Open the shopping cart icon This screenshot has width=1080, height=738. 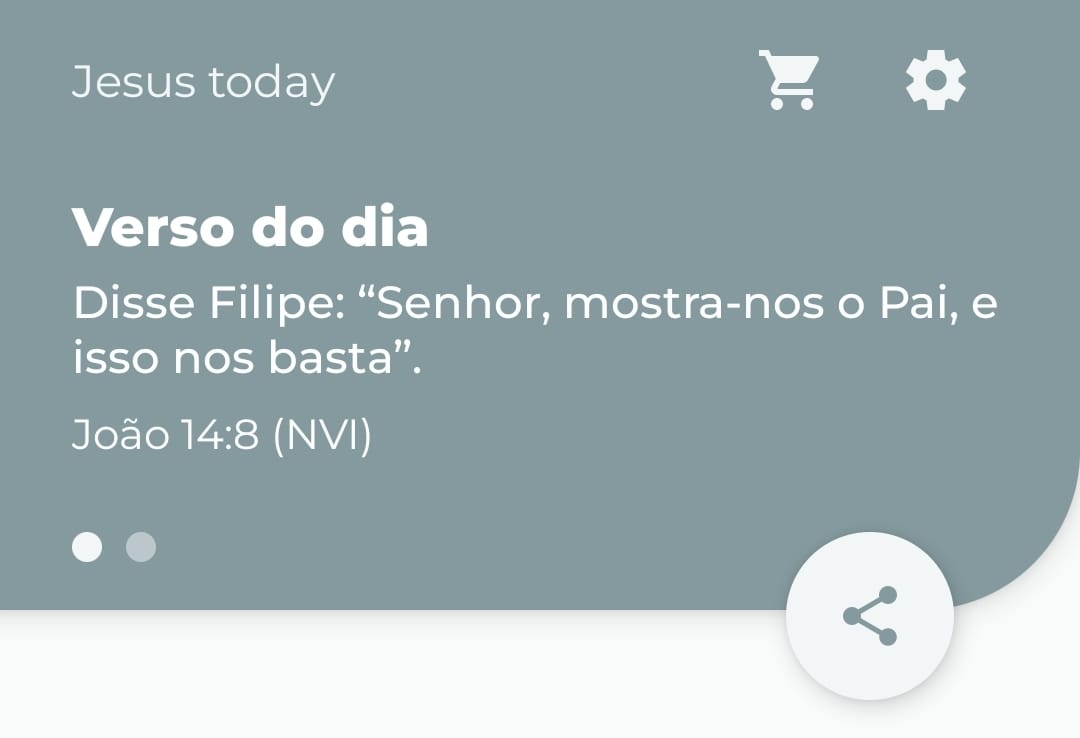click(789, 80)
